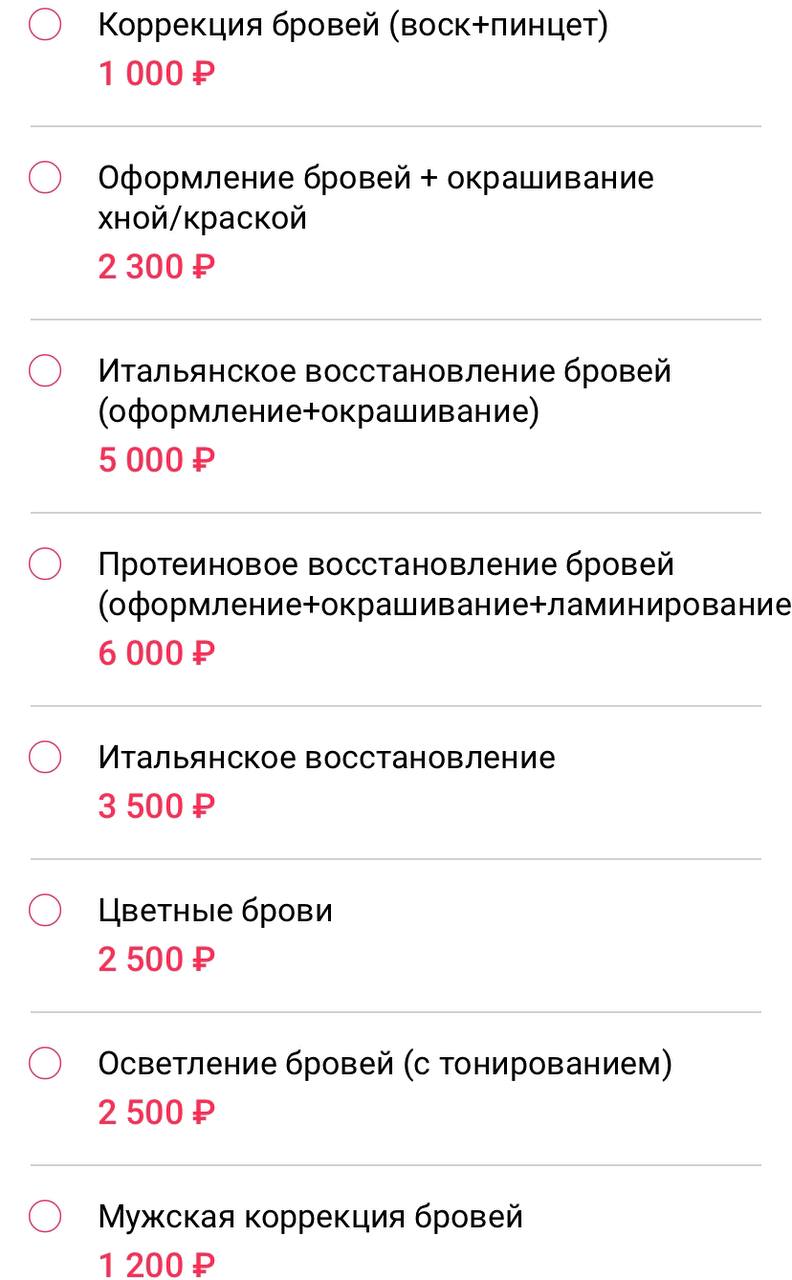Select Итальянское восстановление for 3 500 ₽

(45, 757)
